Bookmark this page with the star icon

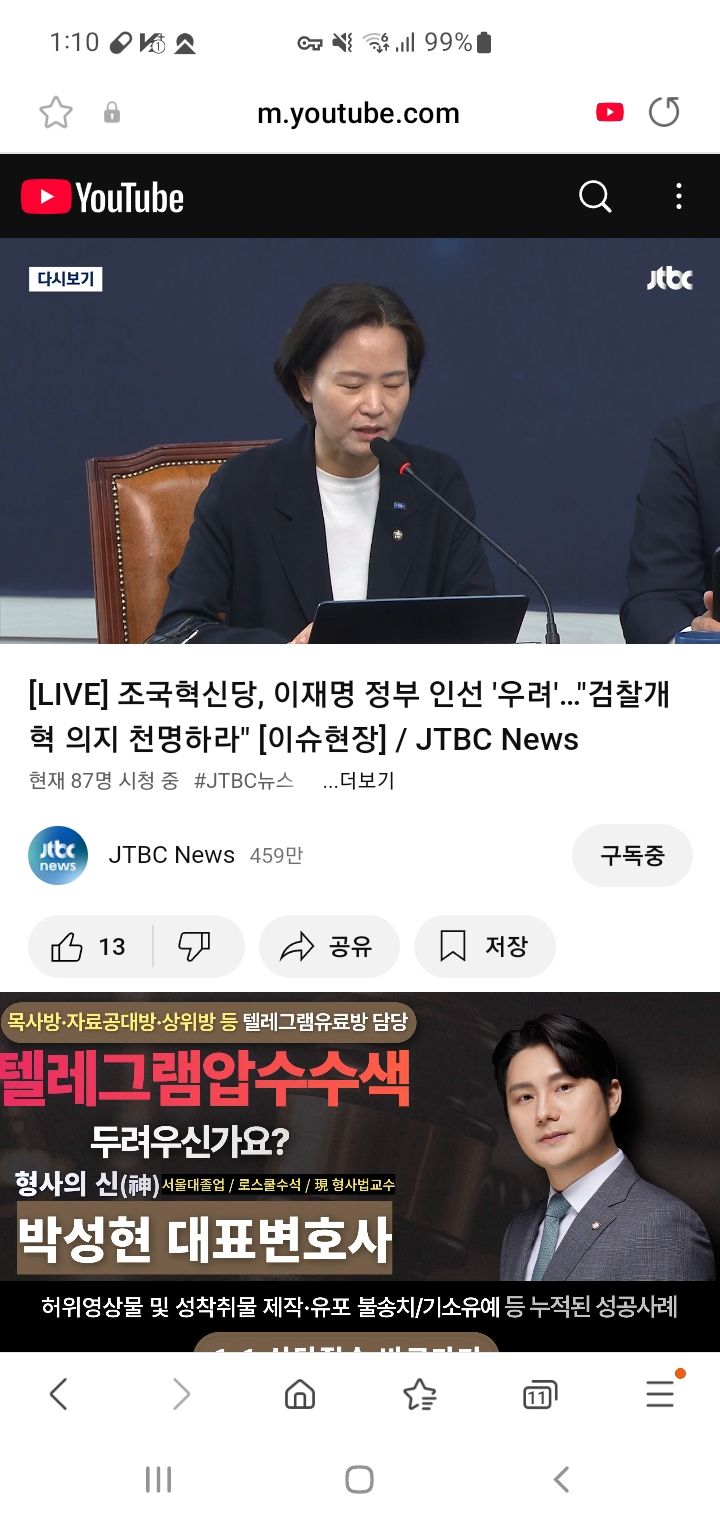(56, 113)
